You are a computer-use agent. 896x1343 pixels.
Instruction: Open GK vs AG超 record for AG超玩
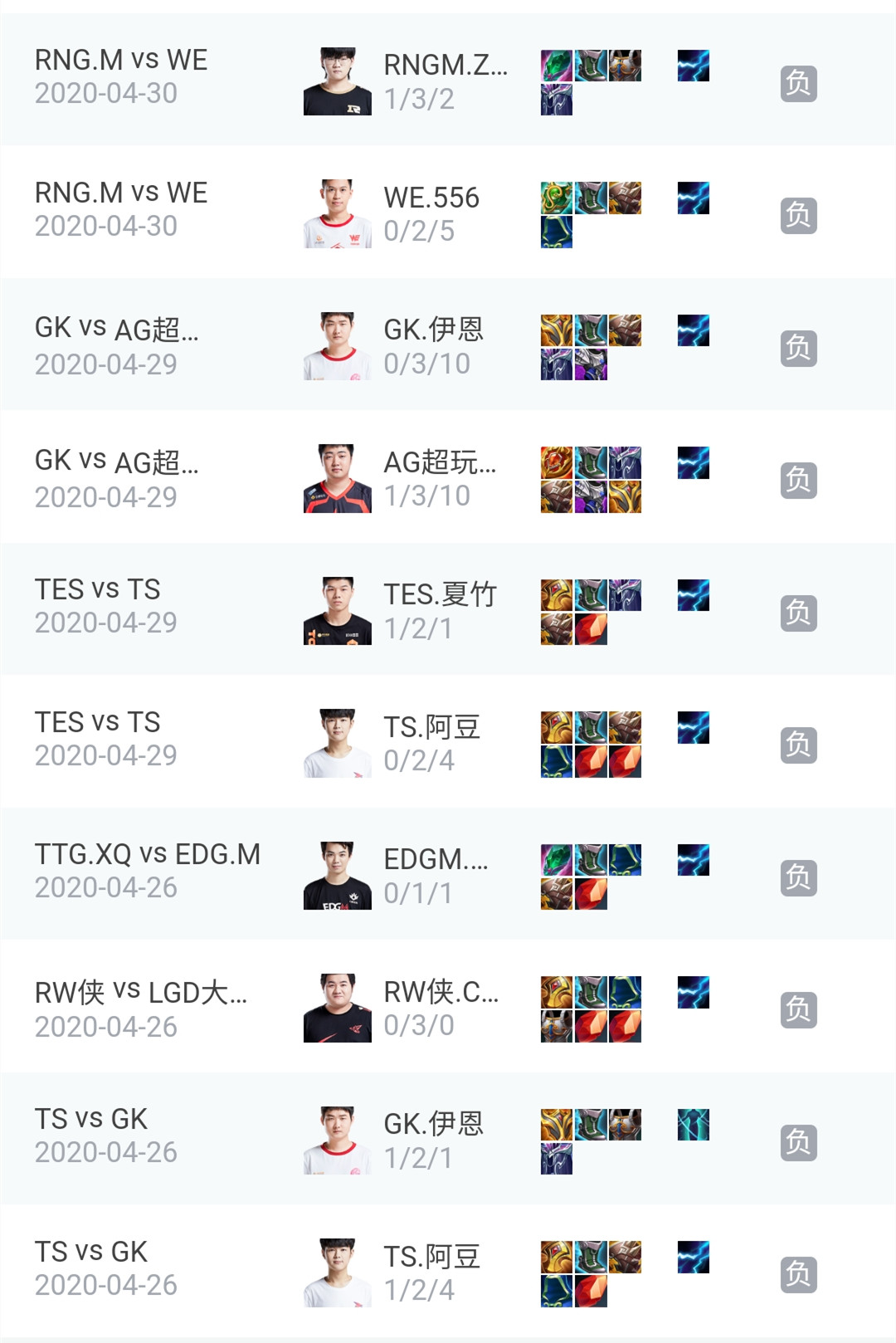click(x=448, y=478)
